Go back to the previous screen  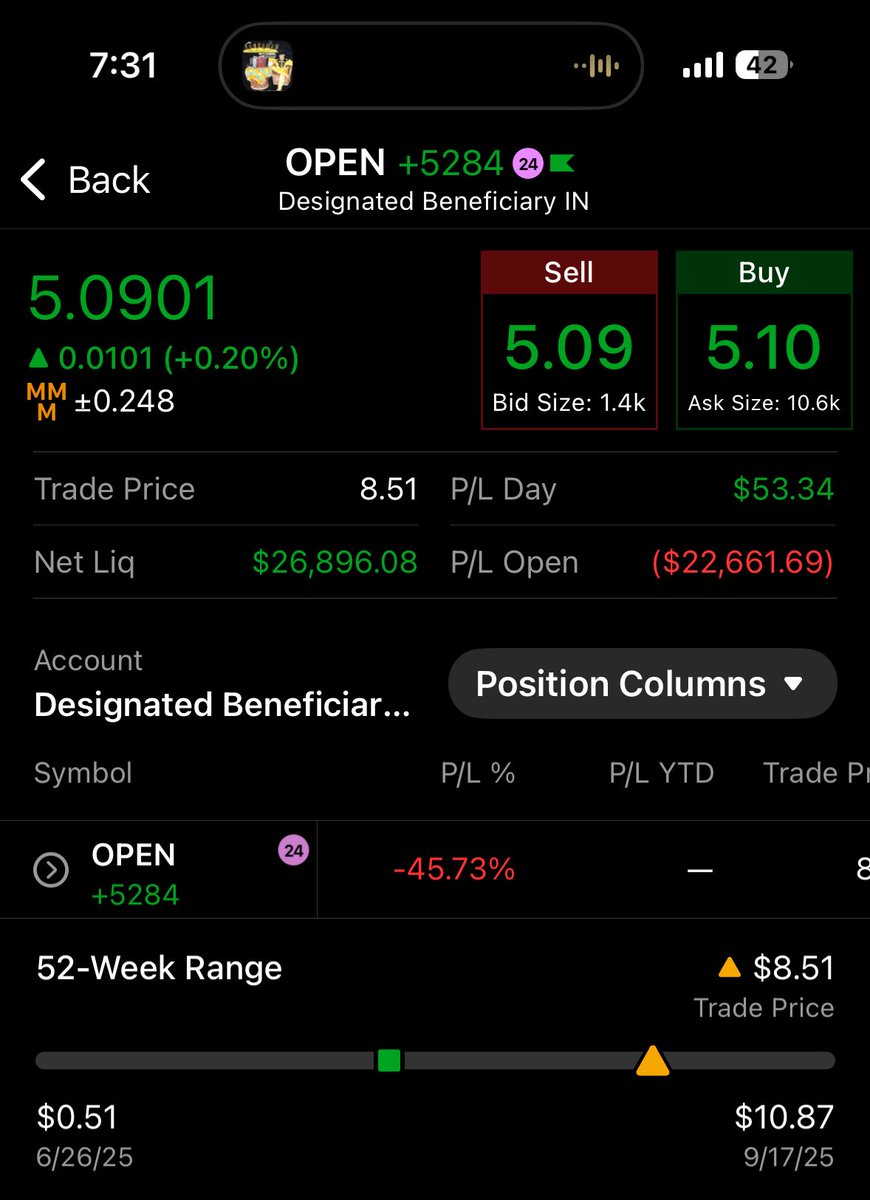[85, 181]
